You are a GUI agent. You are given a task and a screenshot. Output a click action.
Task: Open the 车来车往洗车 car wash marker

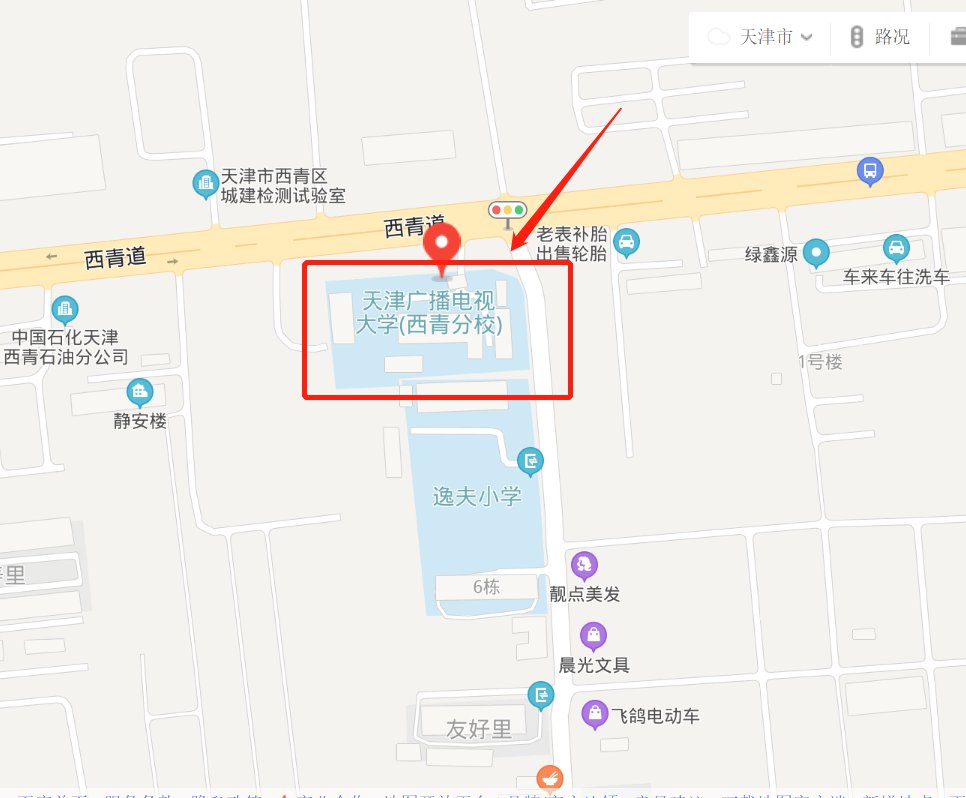point(896,249)
